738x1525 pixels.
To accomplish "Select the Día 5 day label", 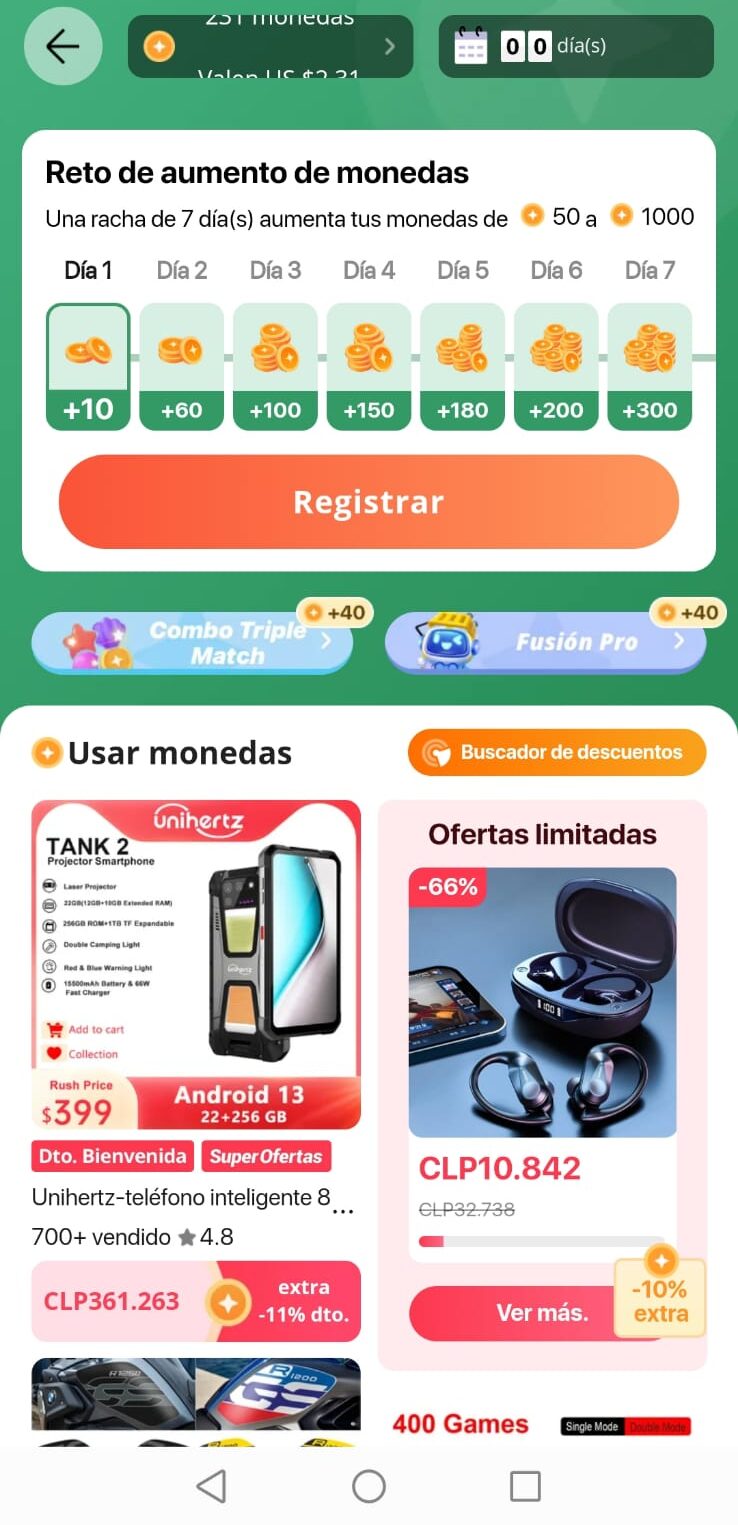I will (462, 269).
